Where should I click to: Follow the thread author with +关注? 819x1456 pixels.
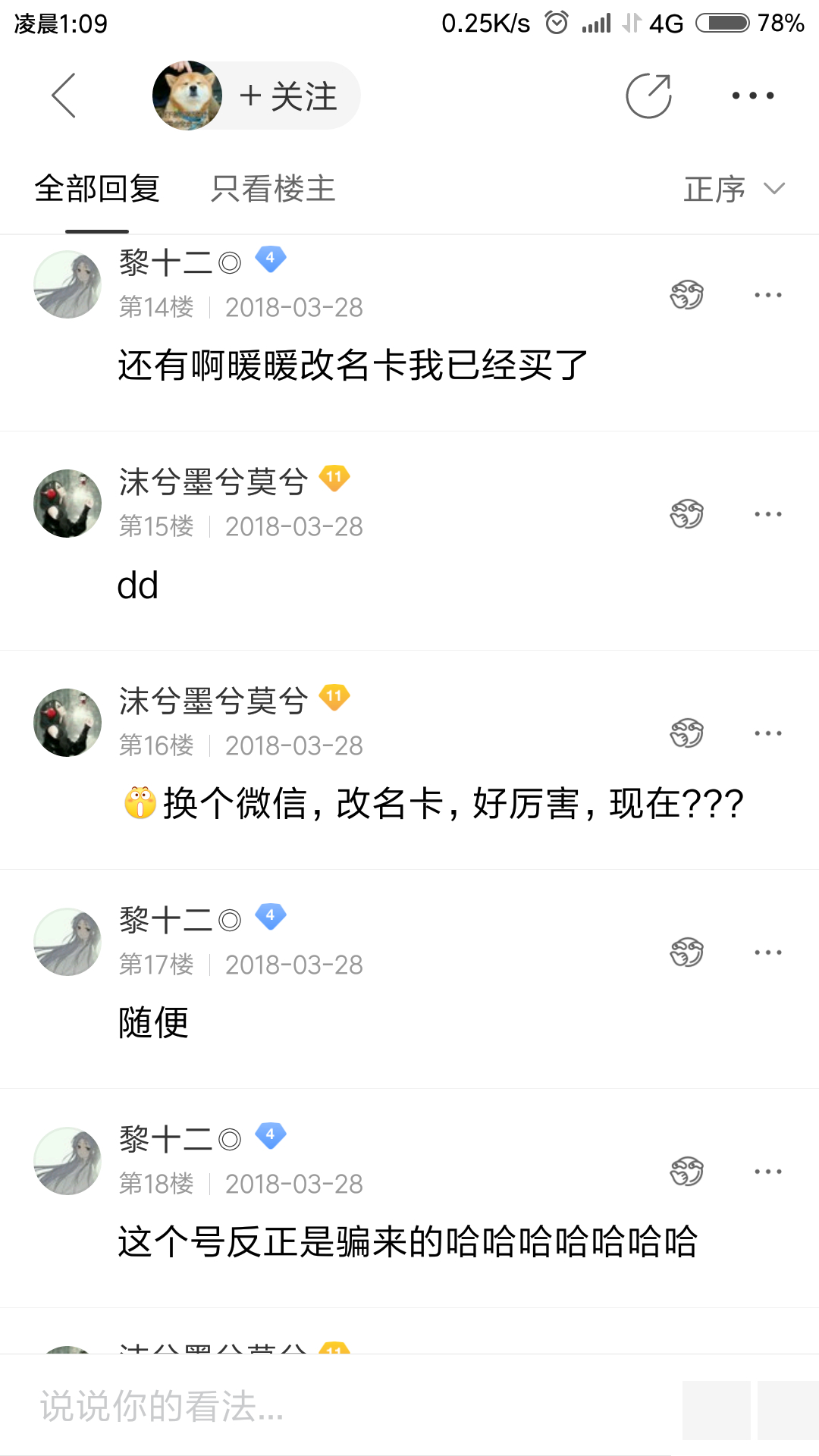point(288,96)
